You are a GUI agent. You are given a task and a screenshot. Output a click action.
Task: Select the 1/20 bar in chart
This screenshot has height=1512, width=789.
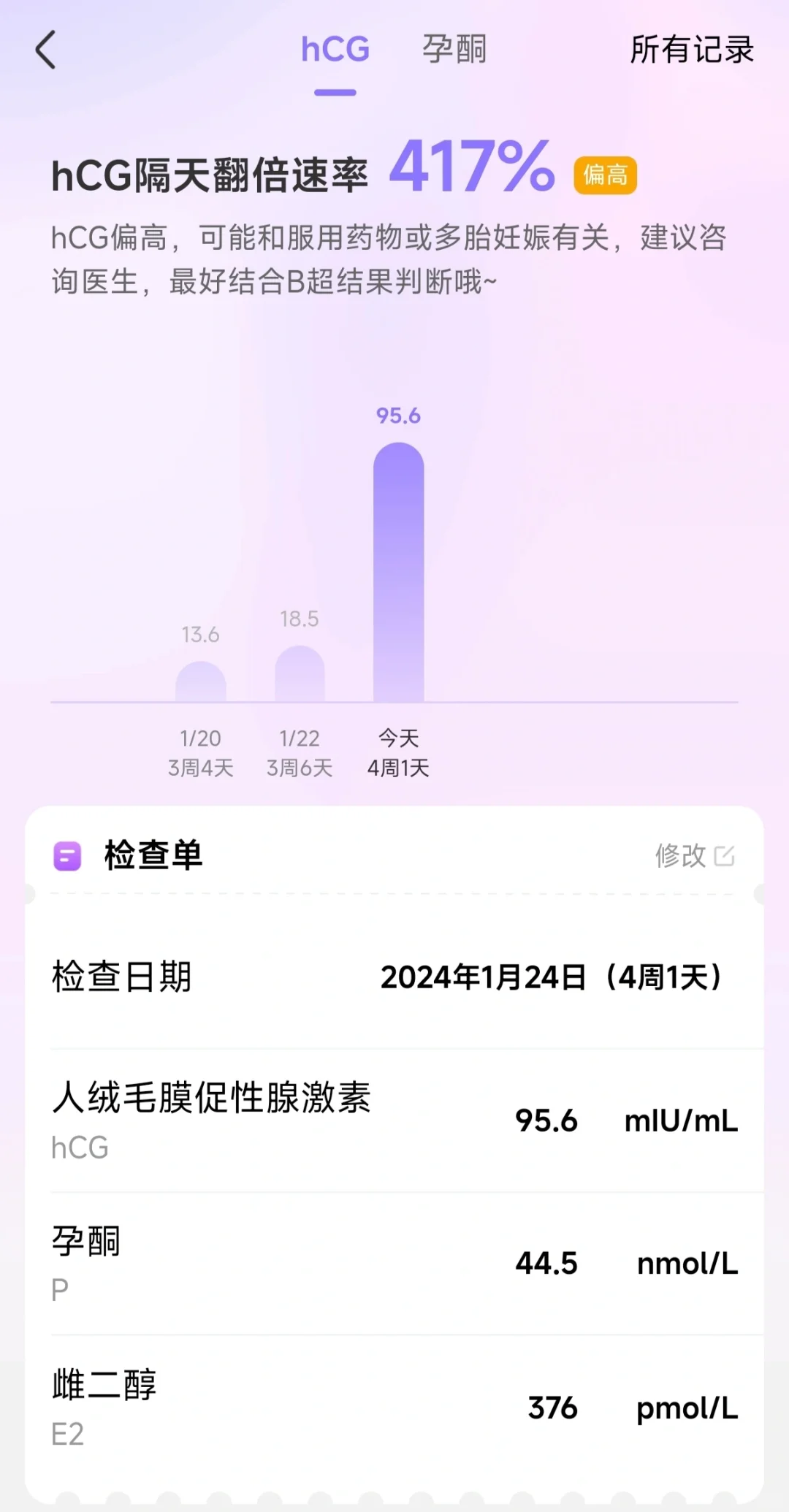click(x=201, y=681)
